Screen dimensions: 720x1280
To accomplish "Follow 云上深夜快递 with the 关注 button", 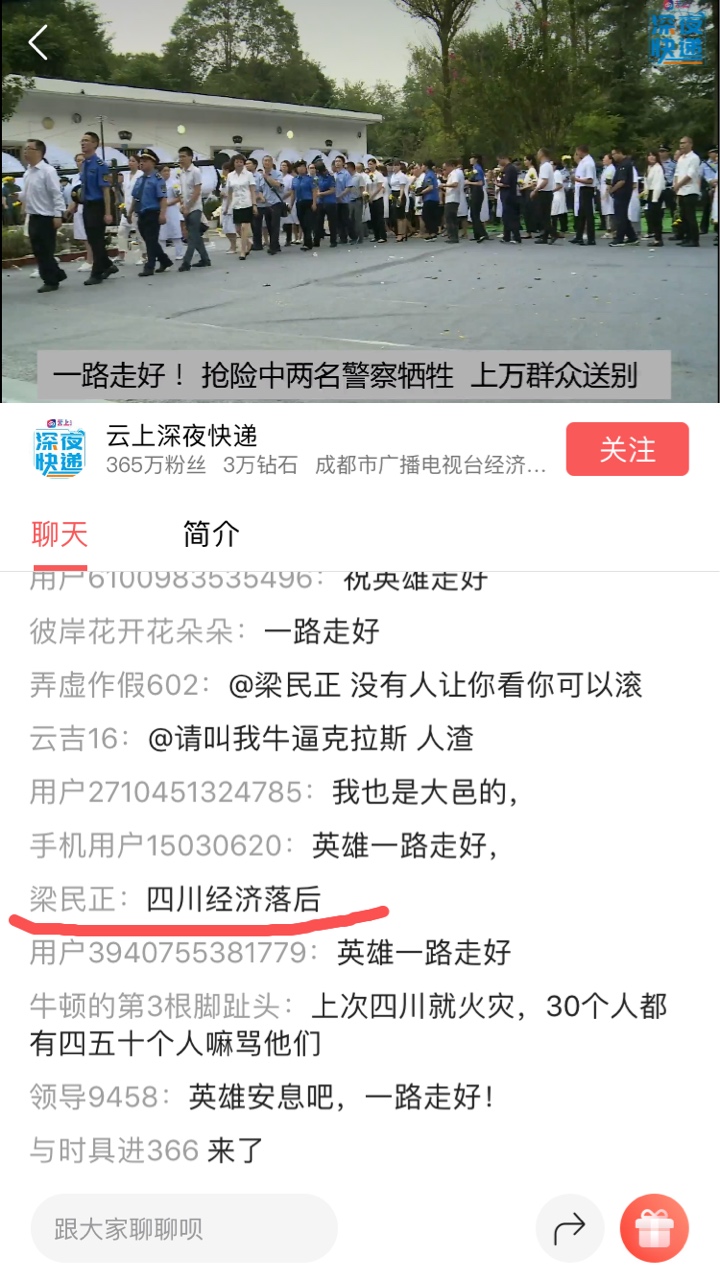I will tap(627, 449).
